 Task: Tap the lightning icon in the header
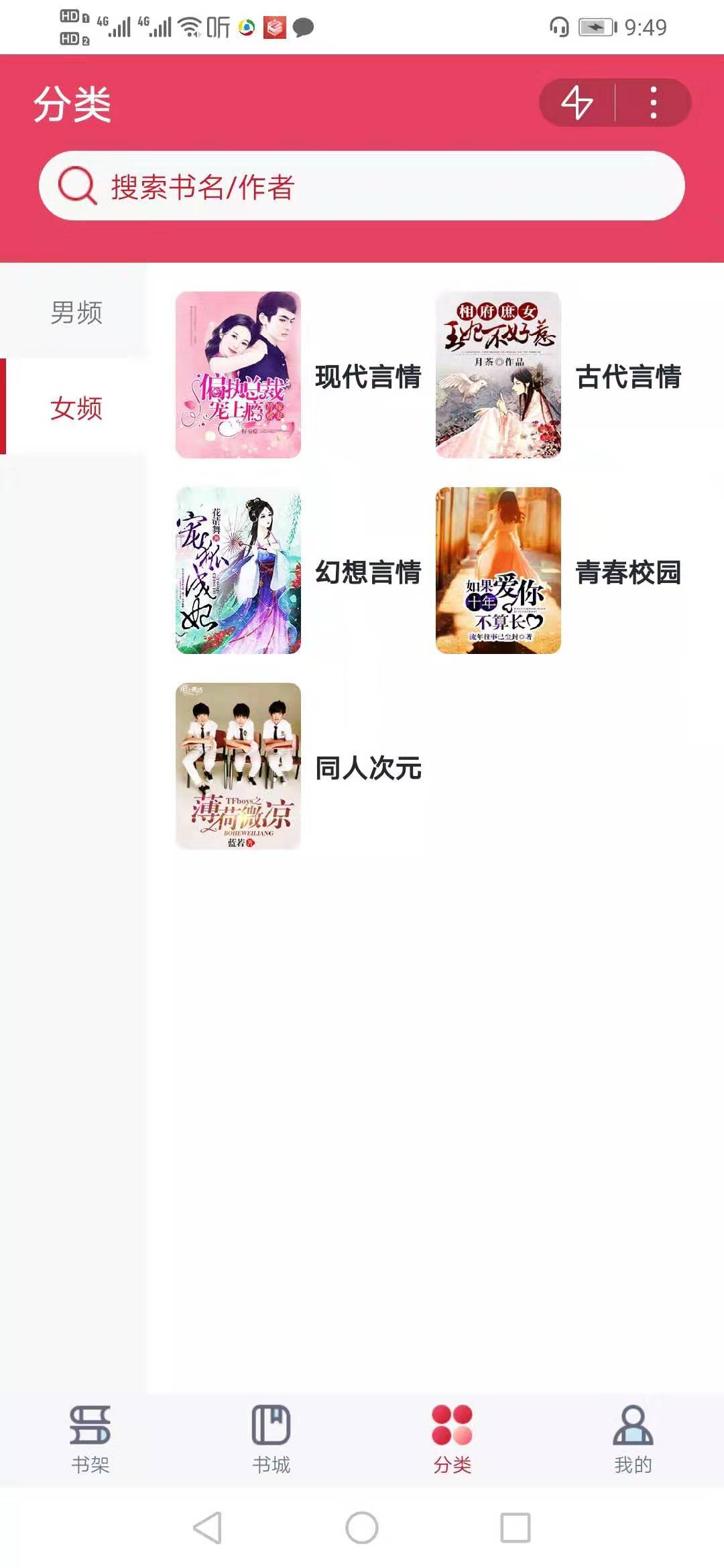[577, 103]
